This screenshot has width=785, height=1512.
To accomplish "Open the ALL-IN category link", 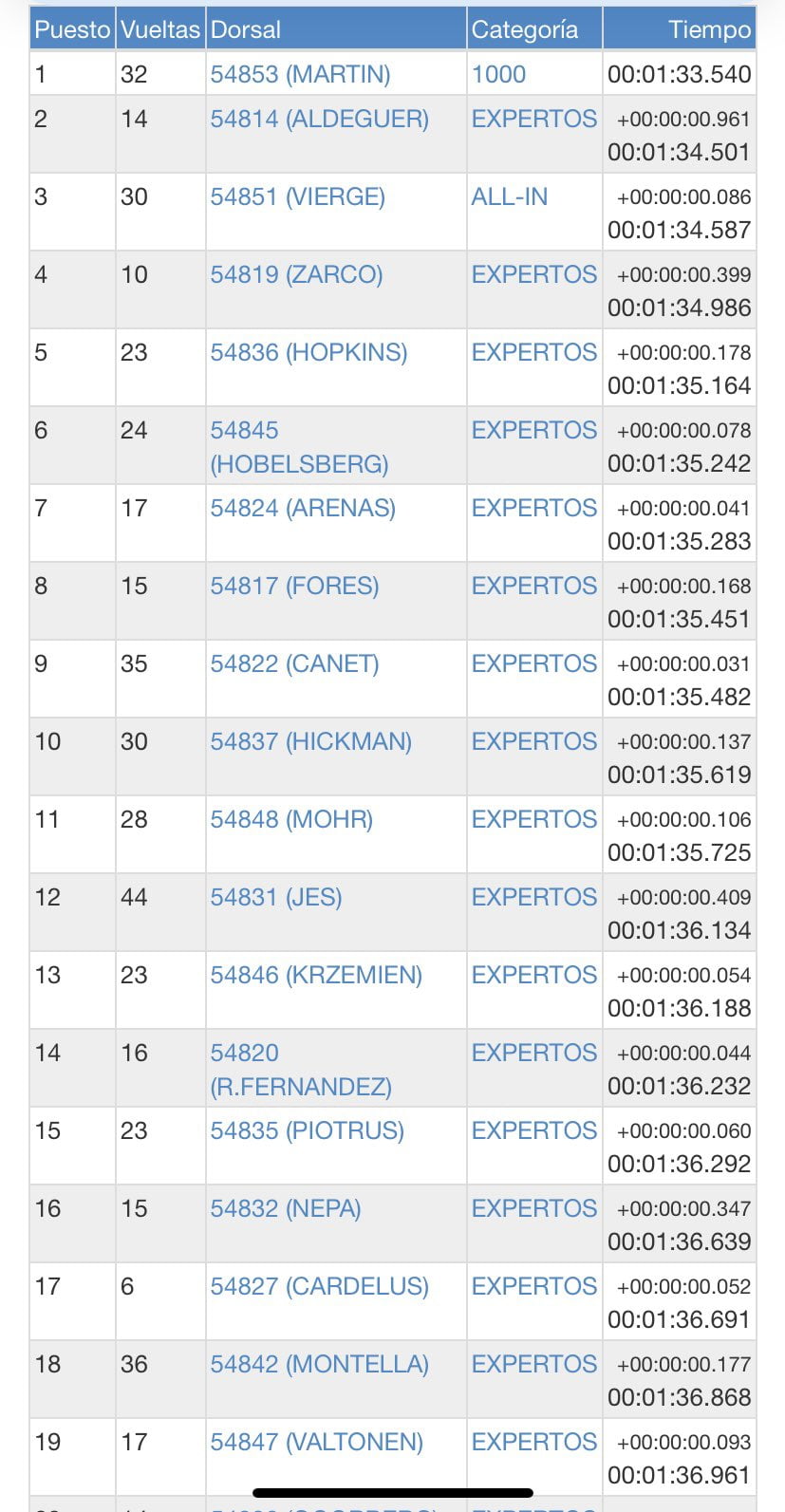I will point(510,196).
